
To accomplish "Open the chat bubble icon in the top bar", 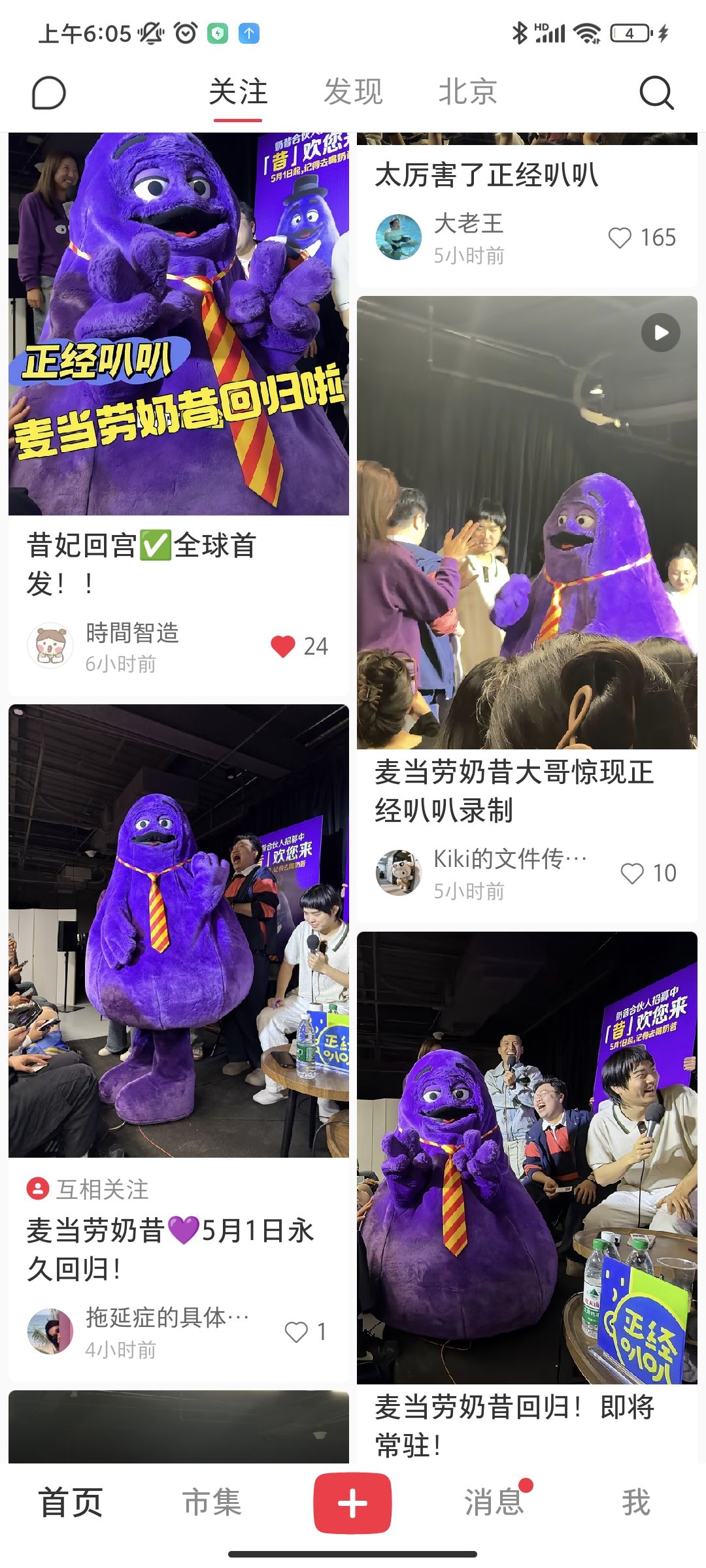I will click(x=49, y=93).
